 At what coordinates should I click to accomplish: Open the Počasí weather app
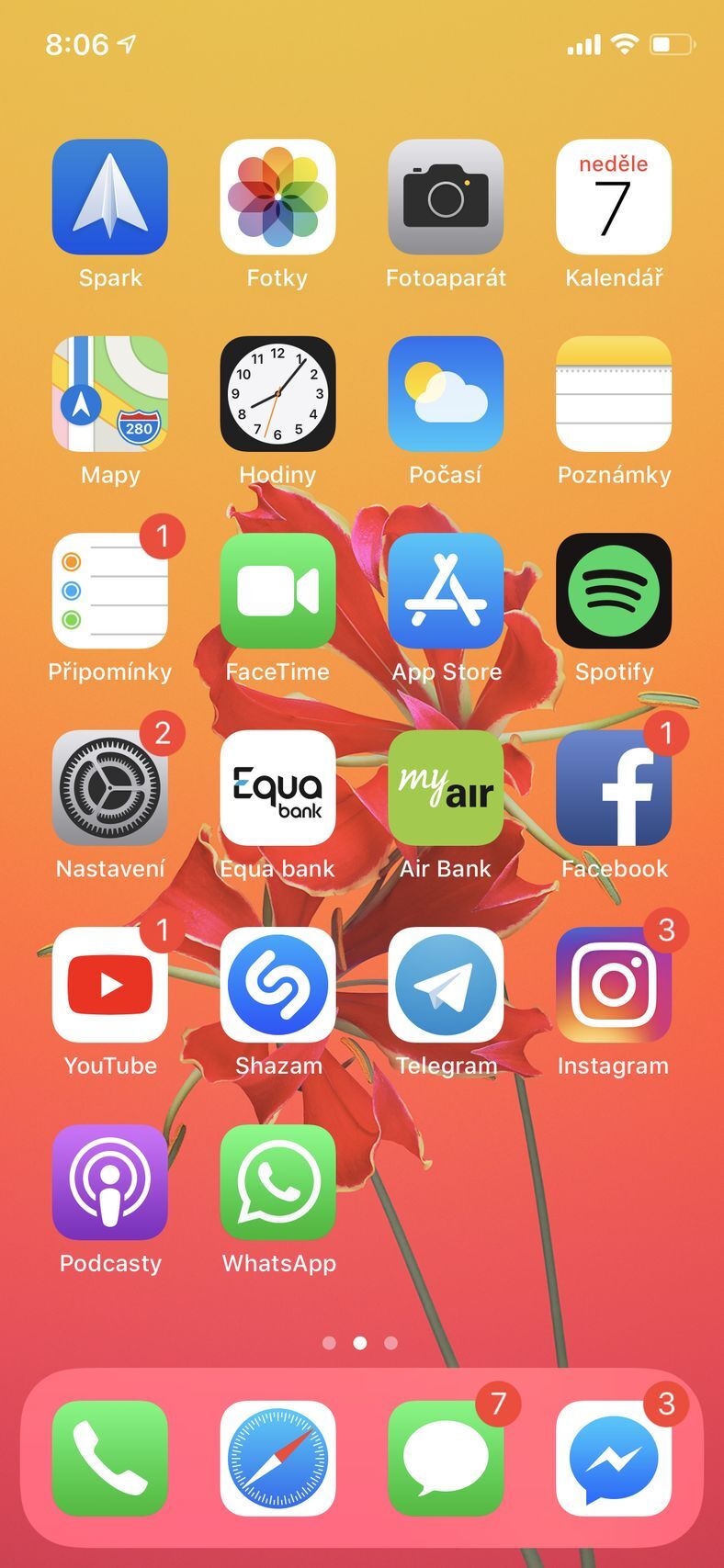(447, 395)
